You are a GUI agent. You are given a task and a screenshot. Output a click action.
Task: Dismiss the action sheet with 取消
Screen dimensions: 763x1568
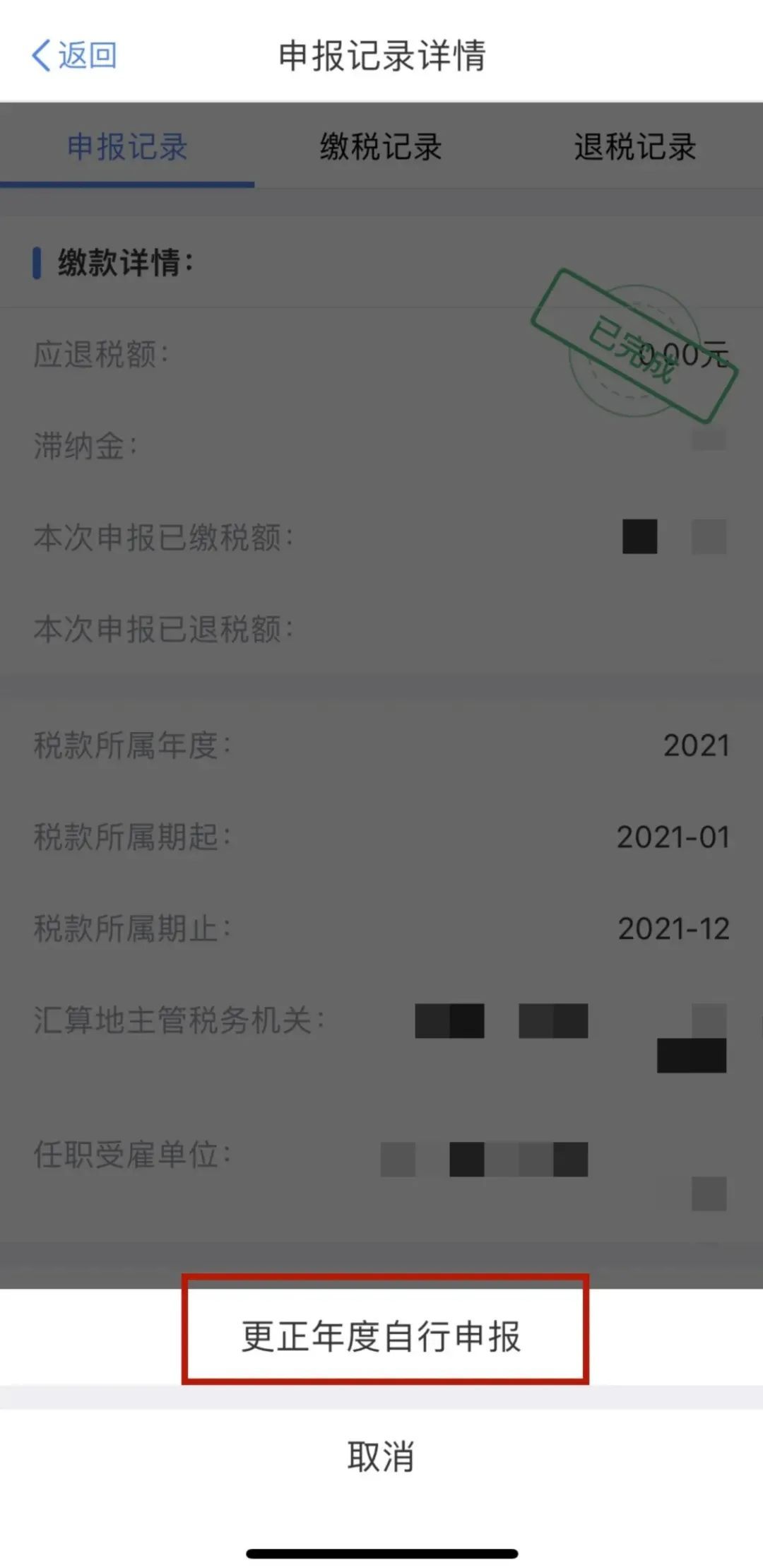(381, 1456)
